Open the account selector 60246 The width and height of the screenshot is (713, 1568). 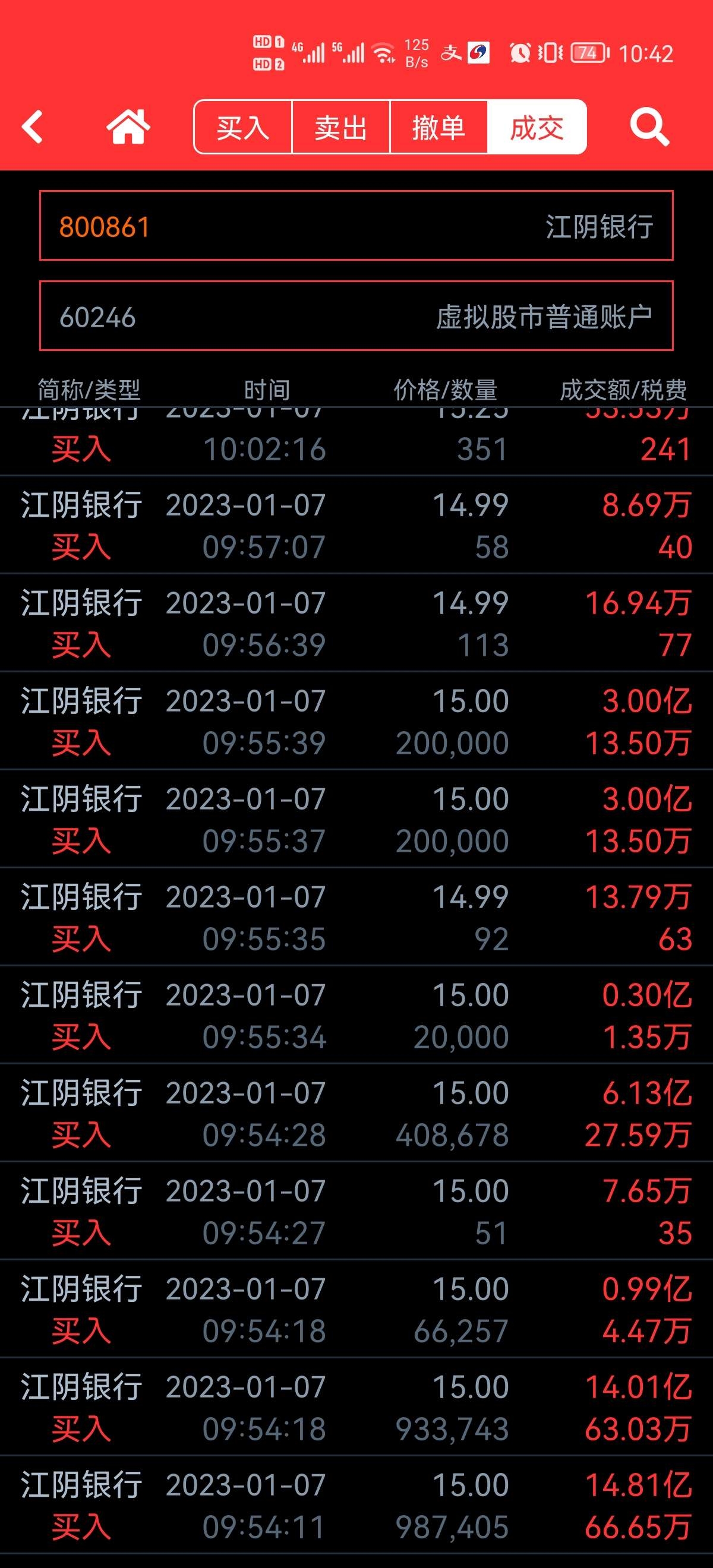click(356, 316)
